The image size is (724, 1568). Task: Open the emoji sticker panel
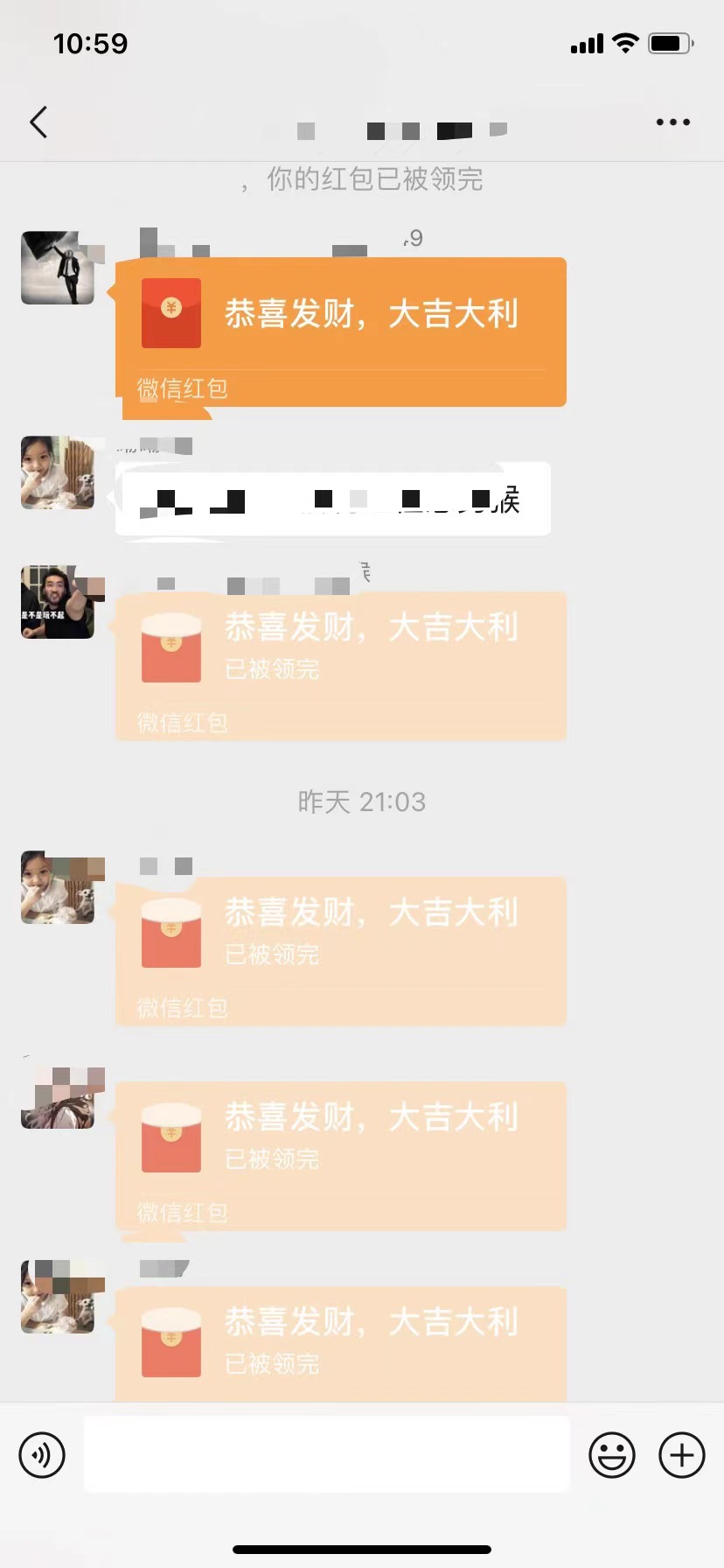[611, 1455]
